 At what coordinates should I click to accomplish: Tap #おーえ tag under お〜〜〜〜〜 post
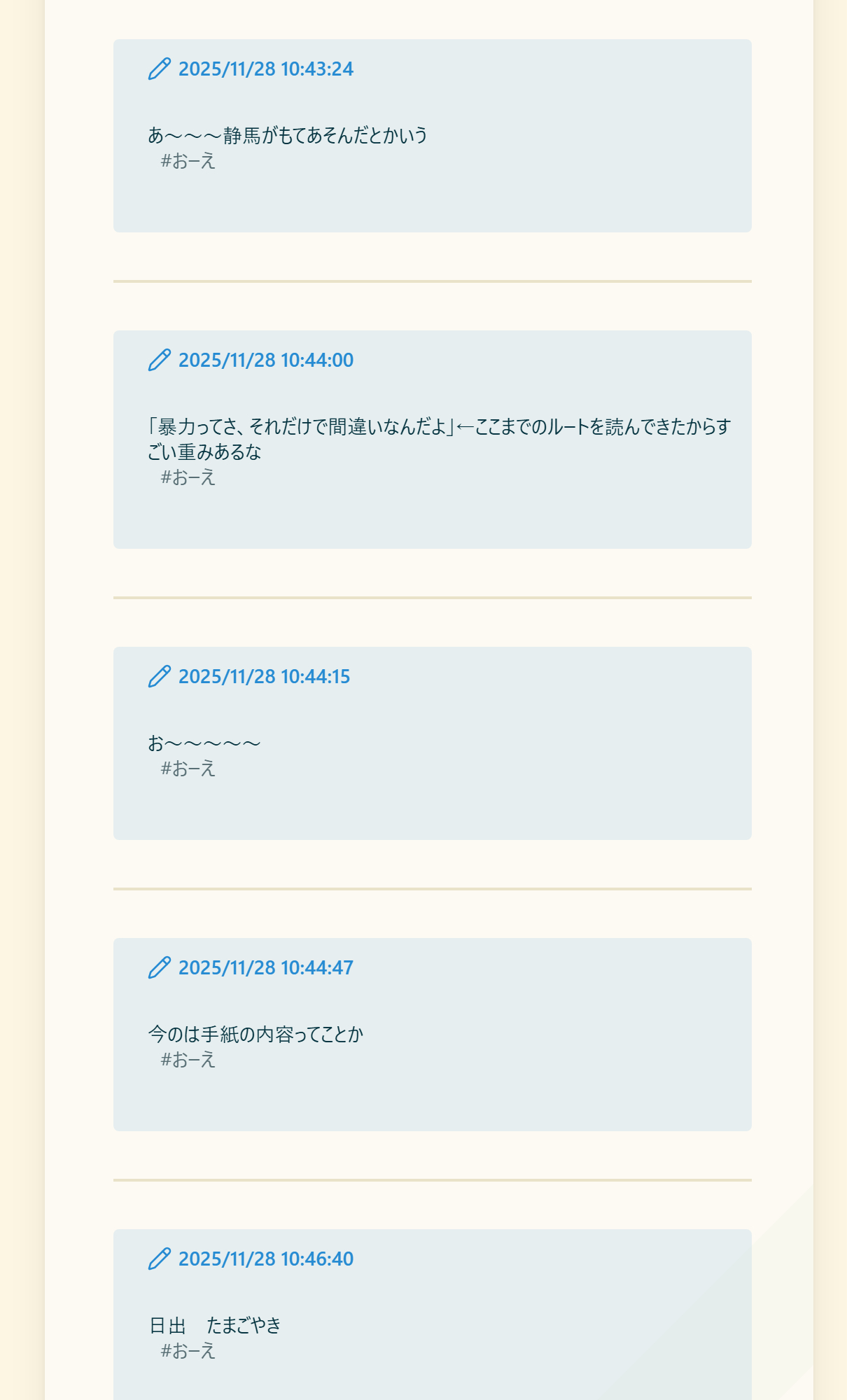tap(188, 769)
